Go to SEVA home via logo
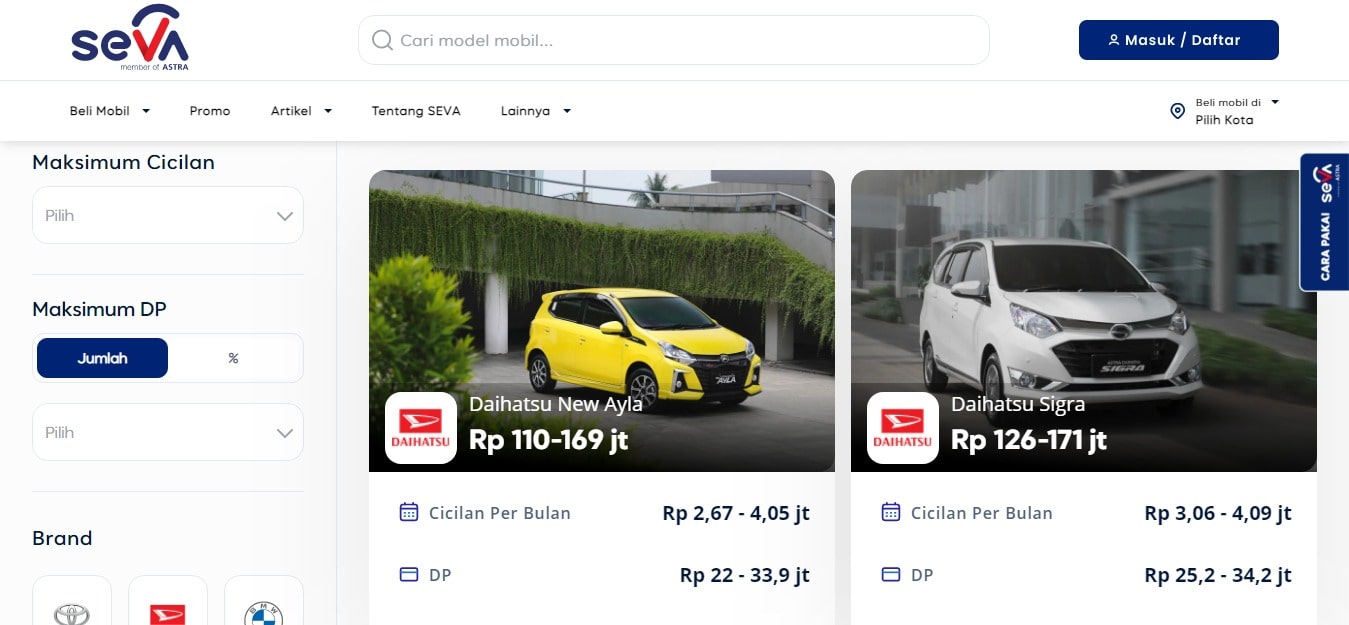This screenshot has width=1349, height=625. pos(130,40)
